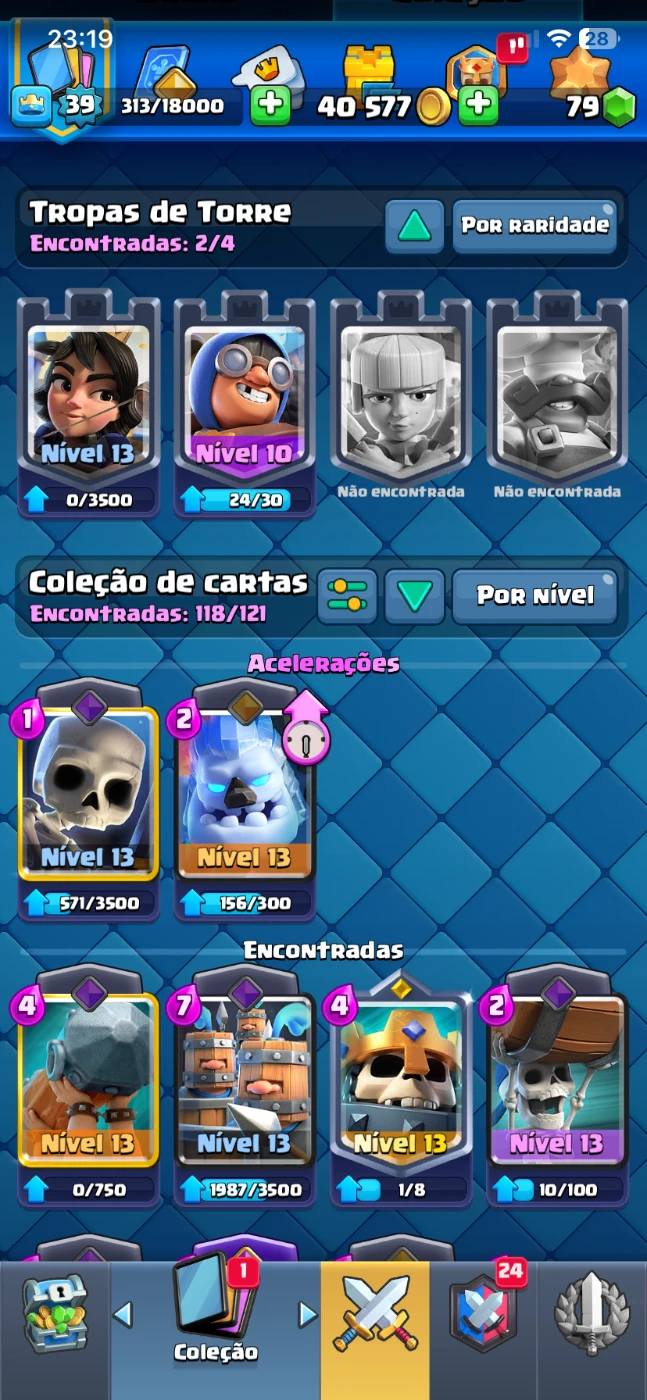
Task: Toggle card sort order down arrow
Action: tap(414, 596)
